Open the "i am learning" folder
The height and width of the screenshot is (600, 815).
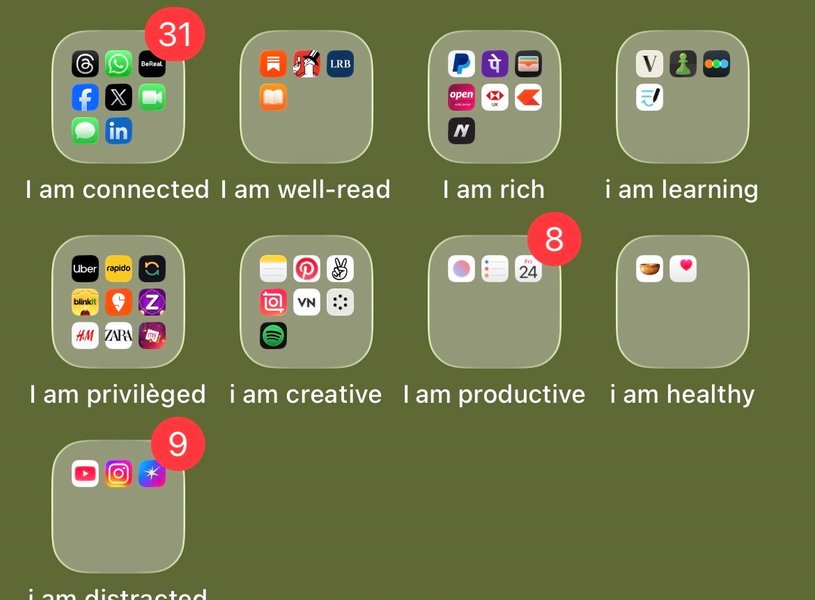(682, 98)
